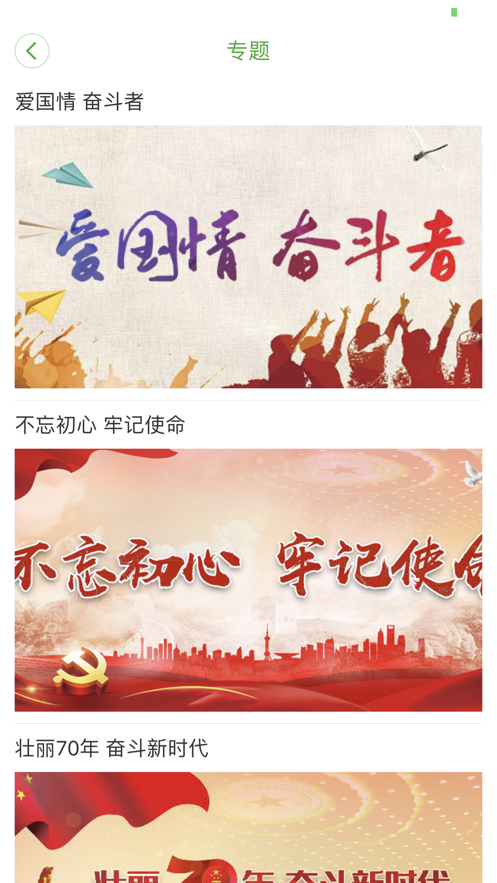Image resolution: width=497 pixels, height=883 pixels.
Task: Open the 爱国情 奋斗者 topic banner
Action: 248,257
